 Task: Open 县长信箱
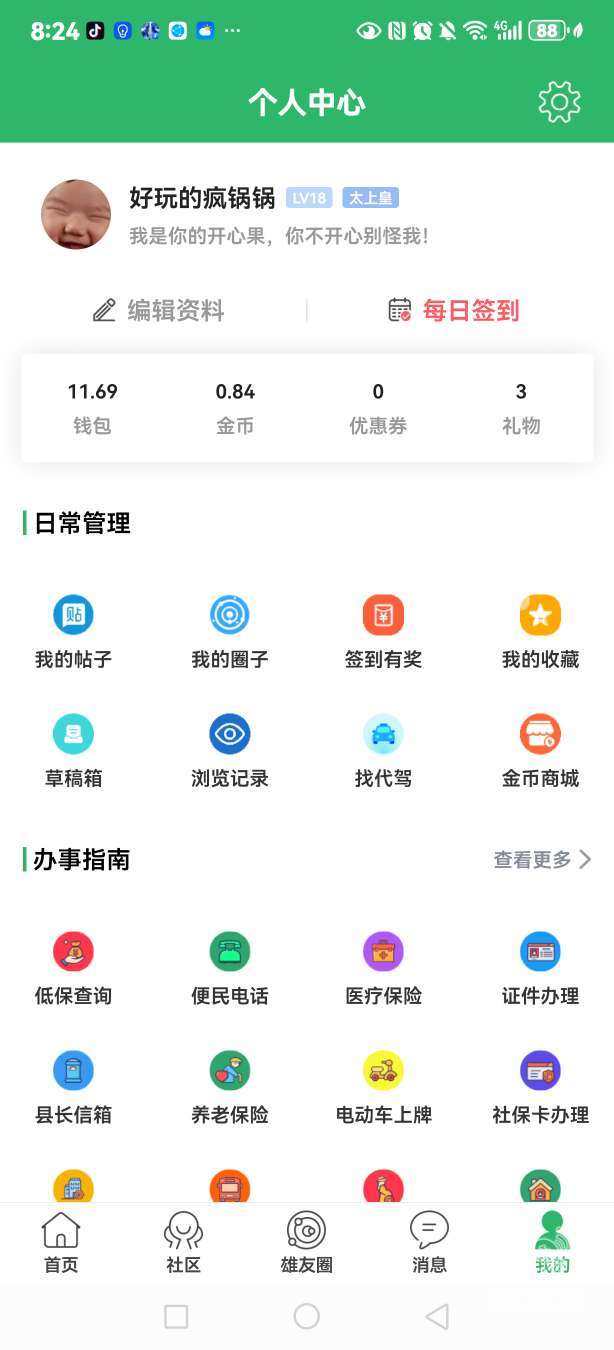[73, 1089]
